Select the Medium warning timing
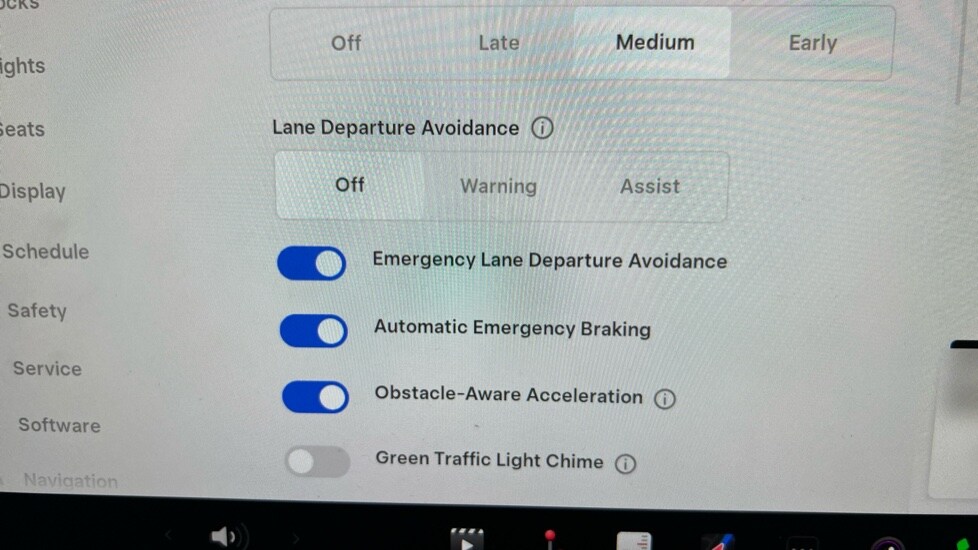The image size is (978, 550). pos(655,43)
